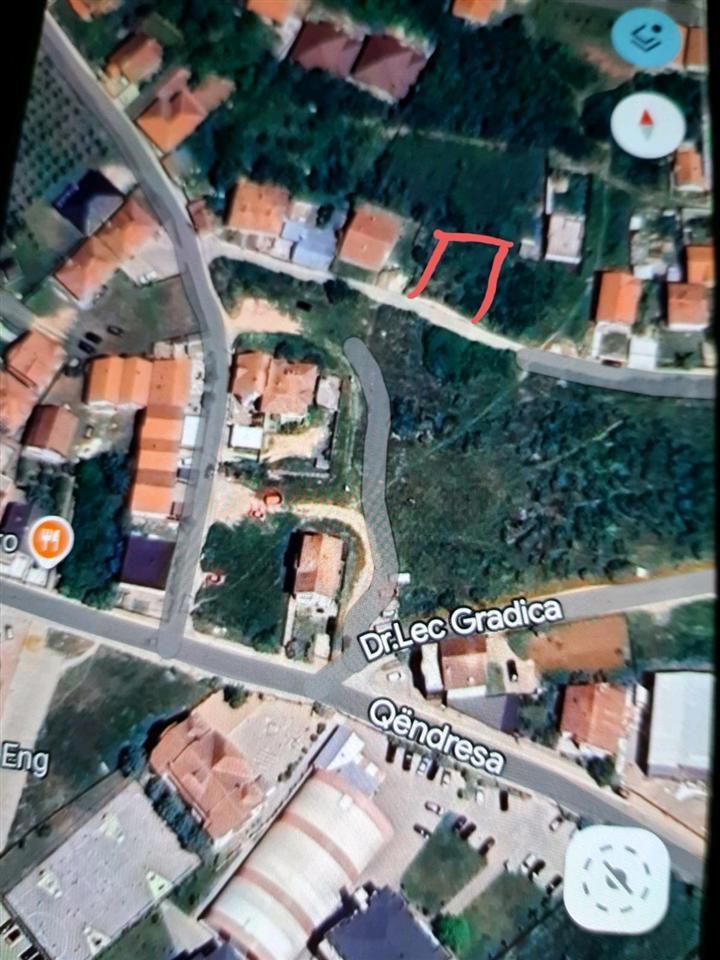720x960 pixels.
Task: Open the map layers button
Action: point(646,38)
